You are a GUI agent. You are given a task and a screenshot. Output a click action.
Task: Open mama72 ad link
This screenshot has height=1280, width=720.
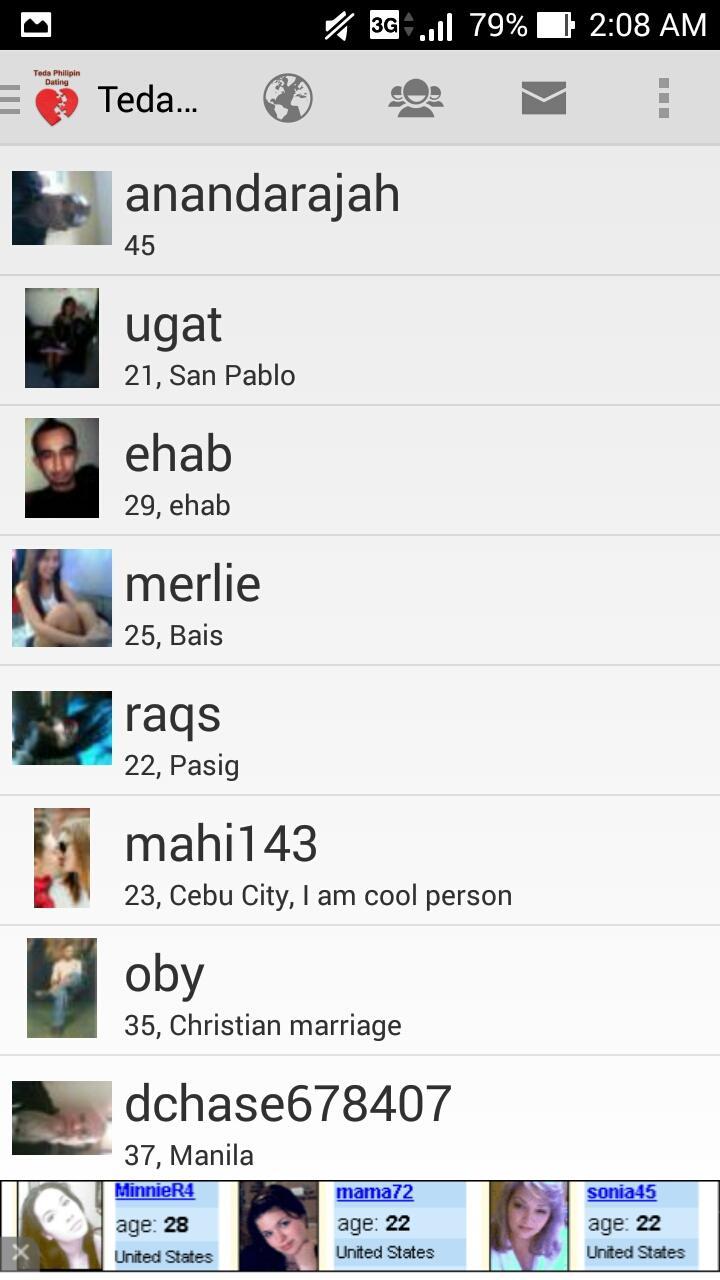coord(374,1192)
